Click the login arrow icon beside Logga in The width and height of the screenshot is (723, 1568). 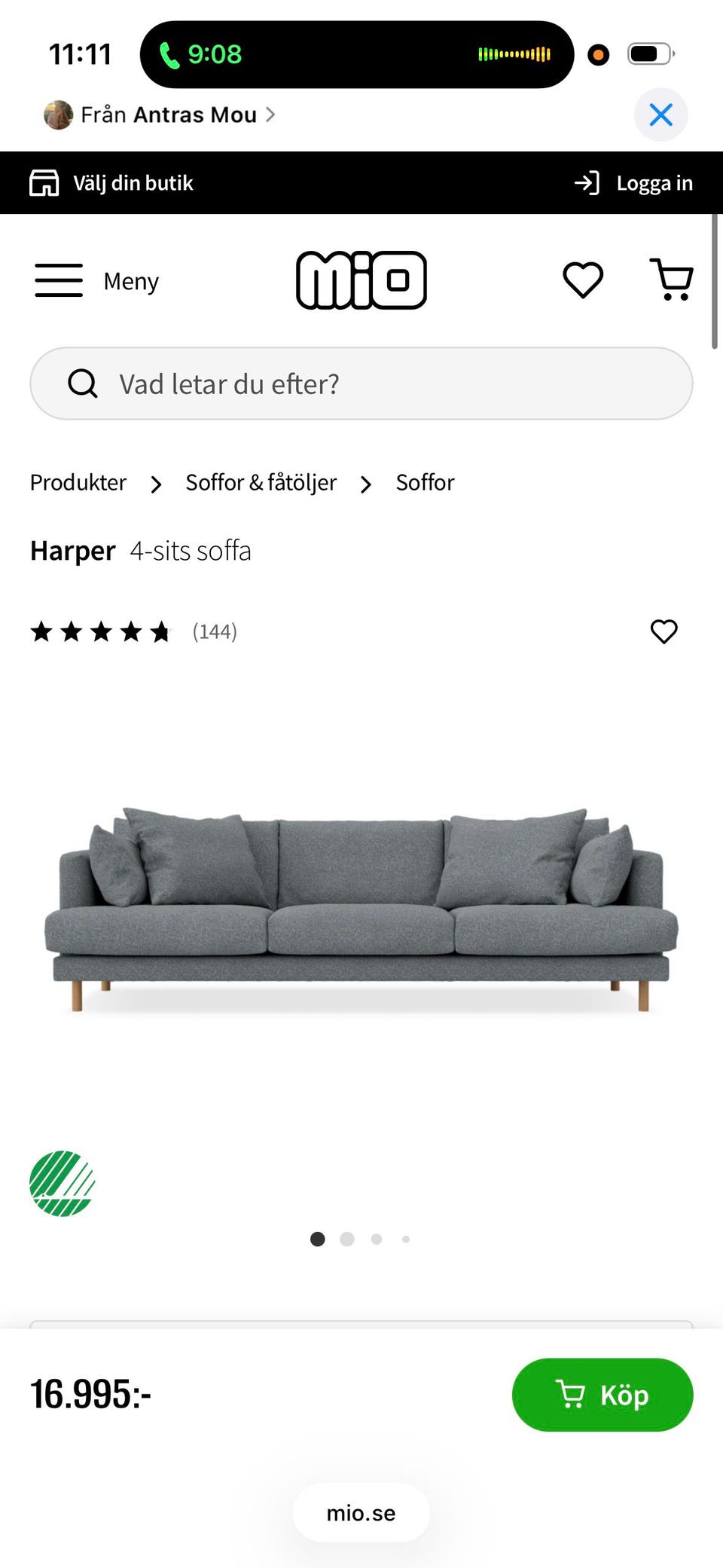(587, 182)
